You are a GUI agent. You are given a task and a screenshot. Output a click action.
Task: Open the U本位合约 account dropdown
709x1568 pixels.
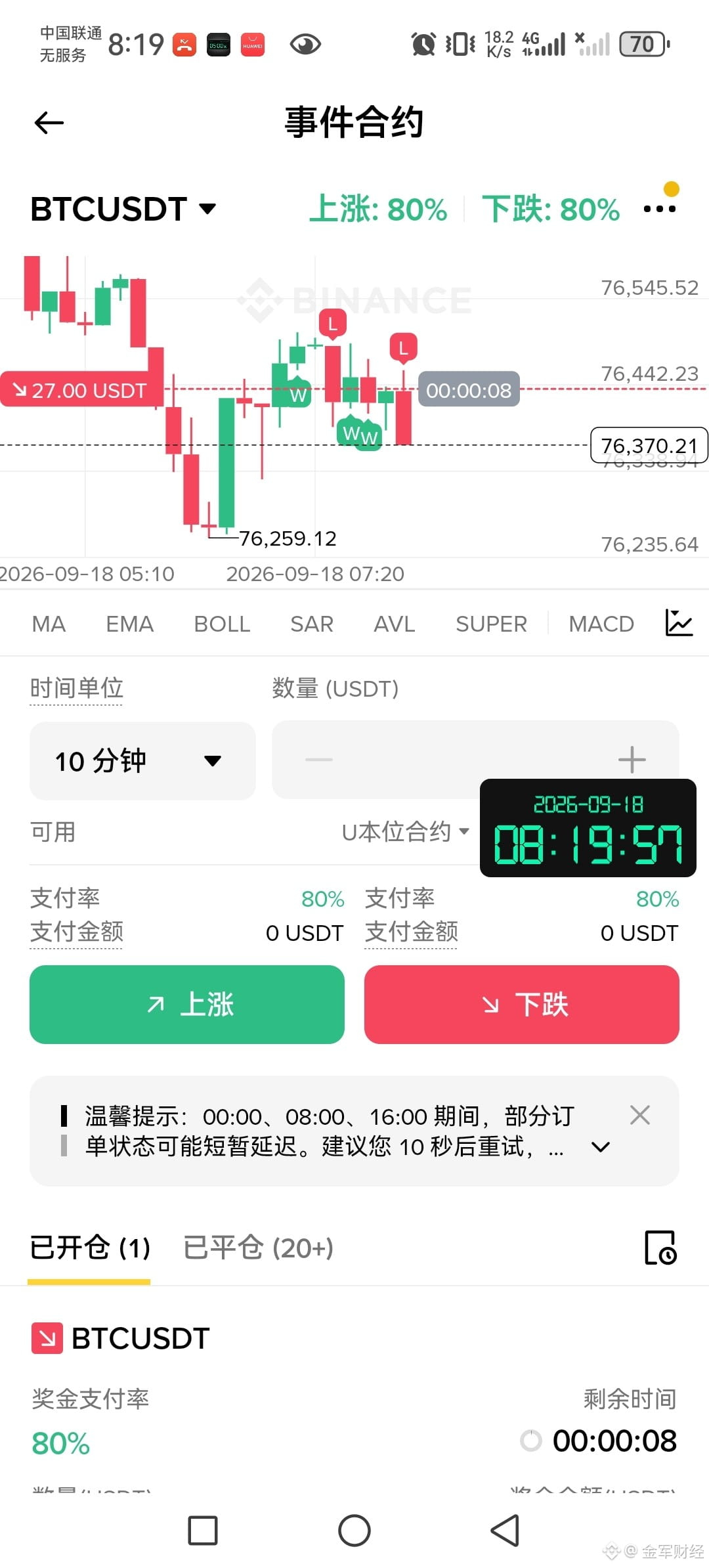pos(405,832)
